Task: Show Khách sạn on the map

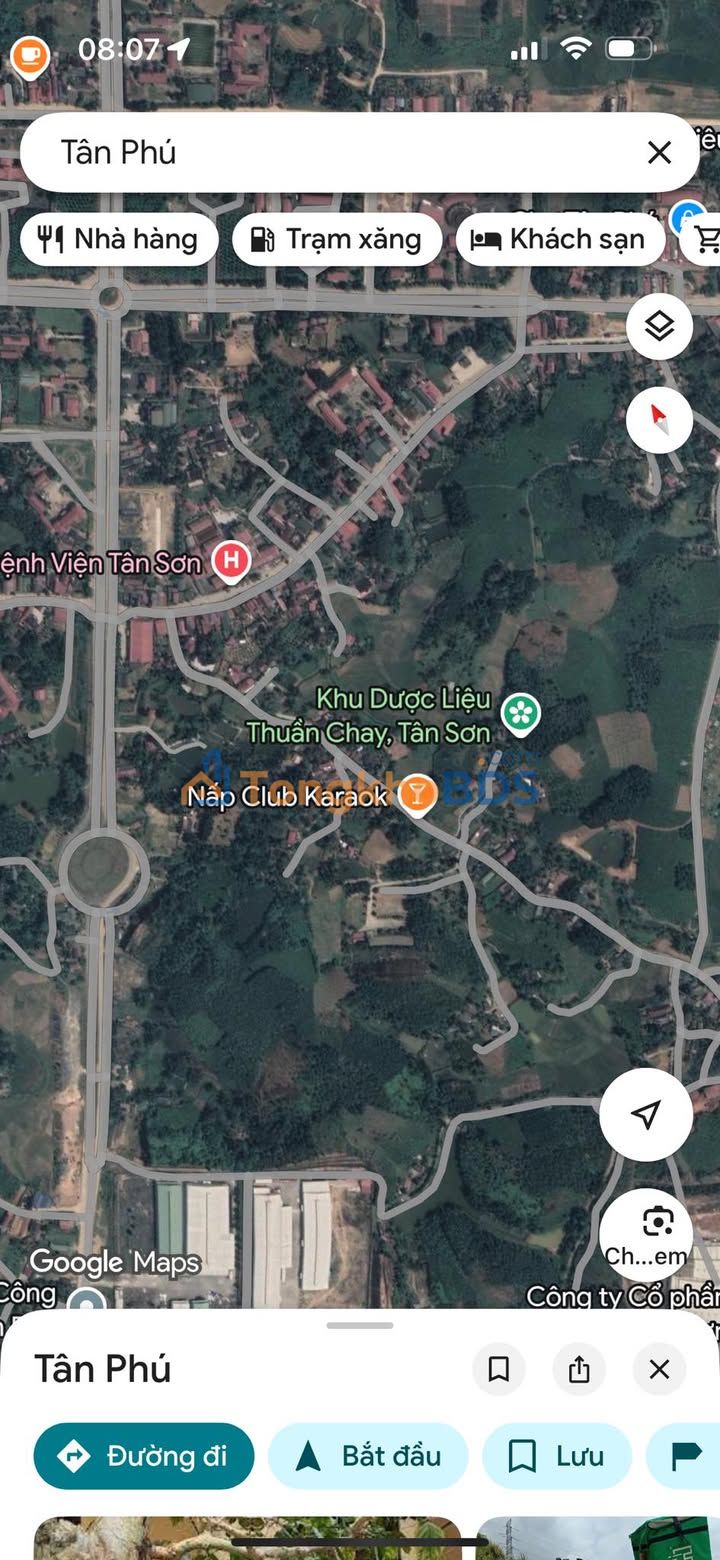Action: tap(560, 239)
